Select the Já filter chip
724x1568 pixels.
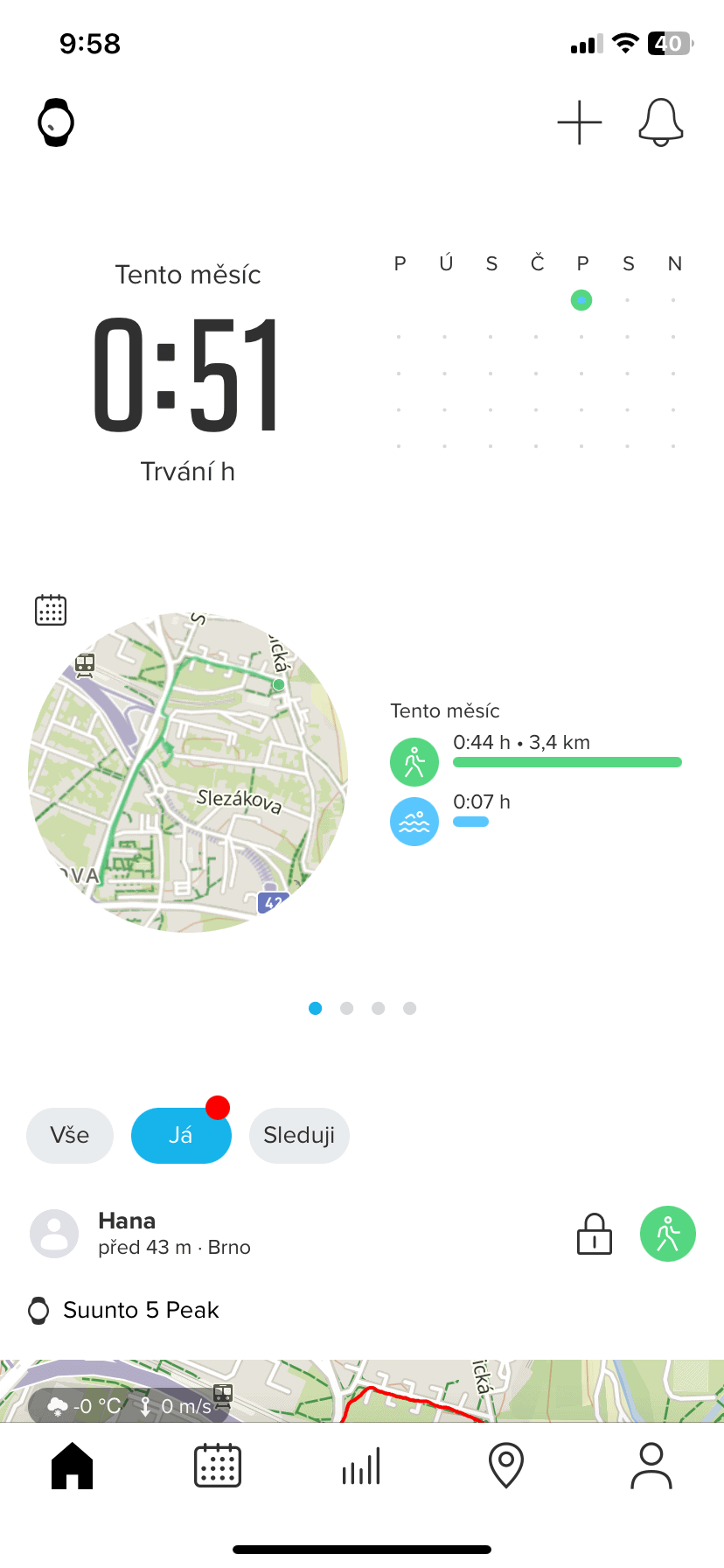click(181, 1136)
